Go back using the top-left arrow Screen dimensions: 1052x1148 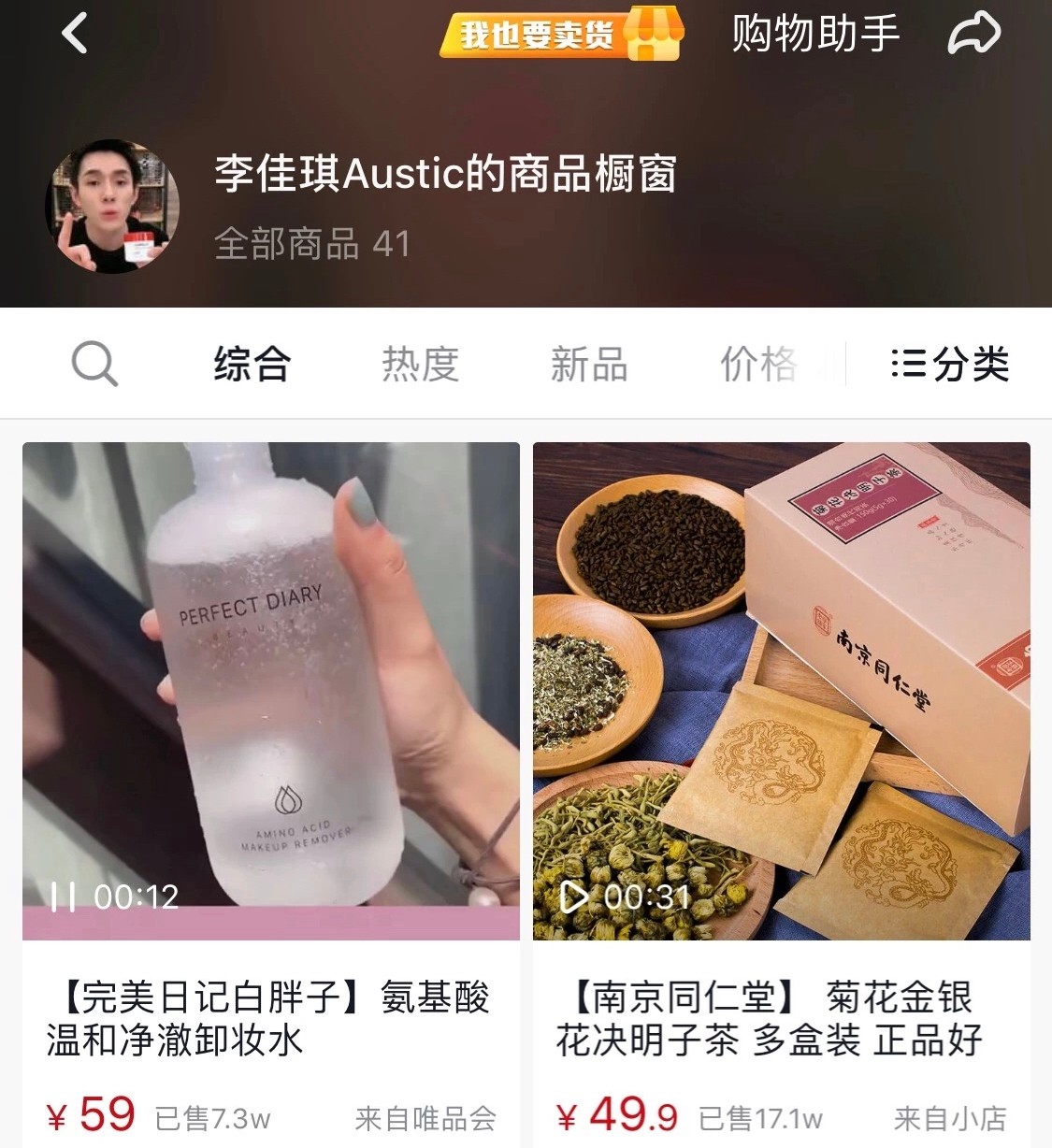(75, 34)
